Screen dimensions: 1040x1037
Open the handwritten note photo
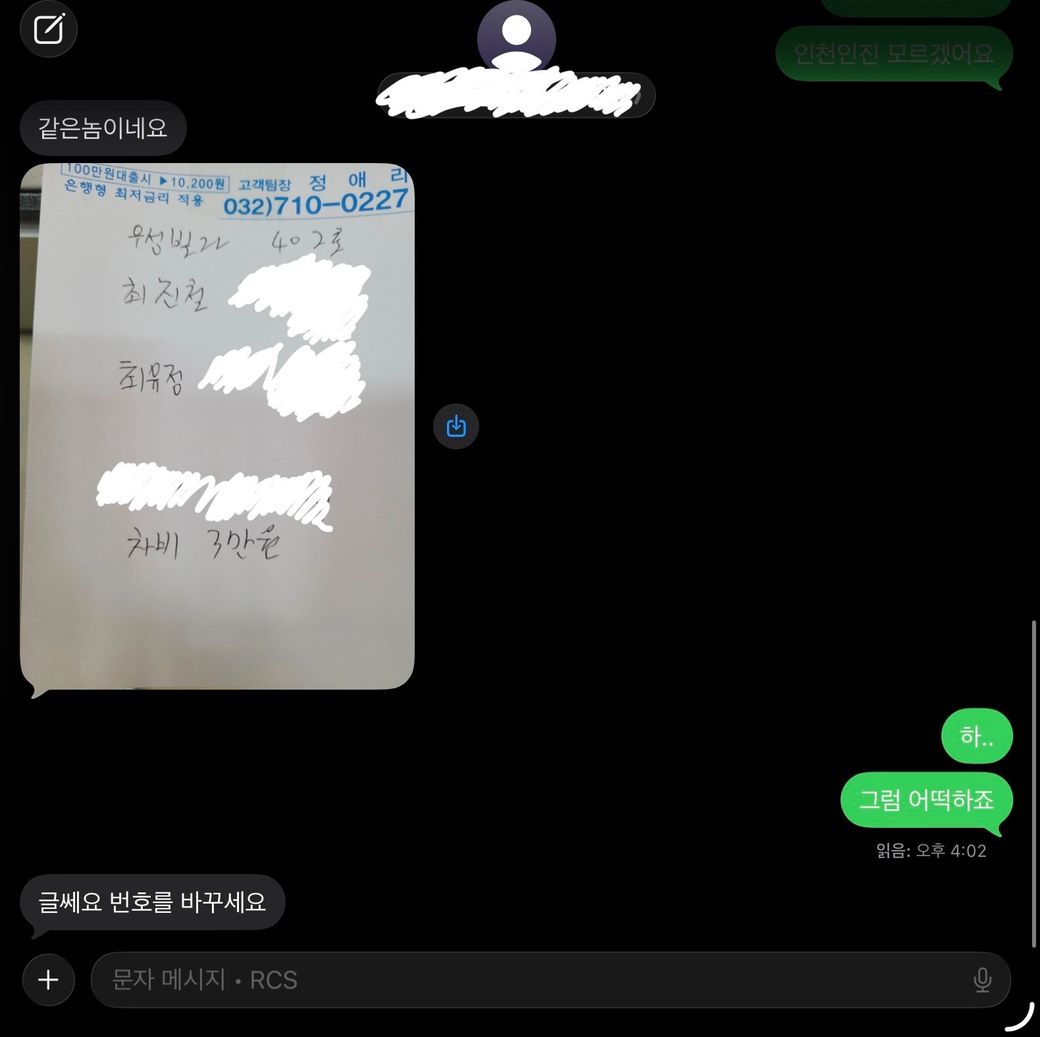217,426
